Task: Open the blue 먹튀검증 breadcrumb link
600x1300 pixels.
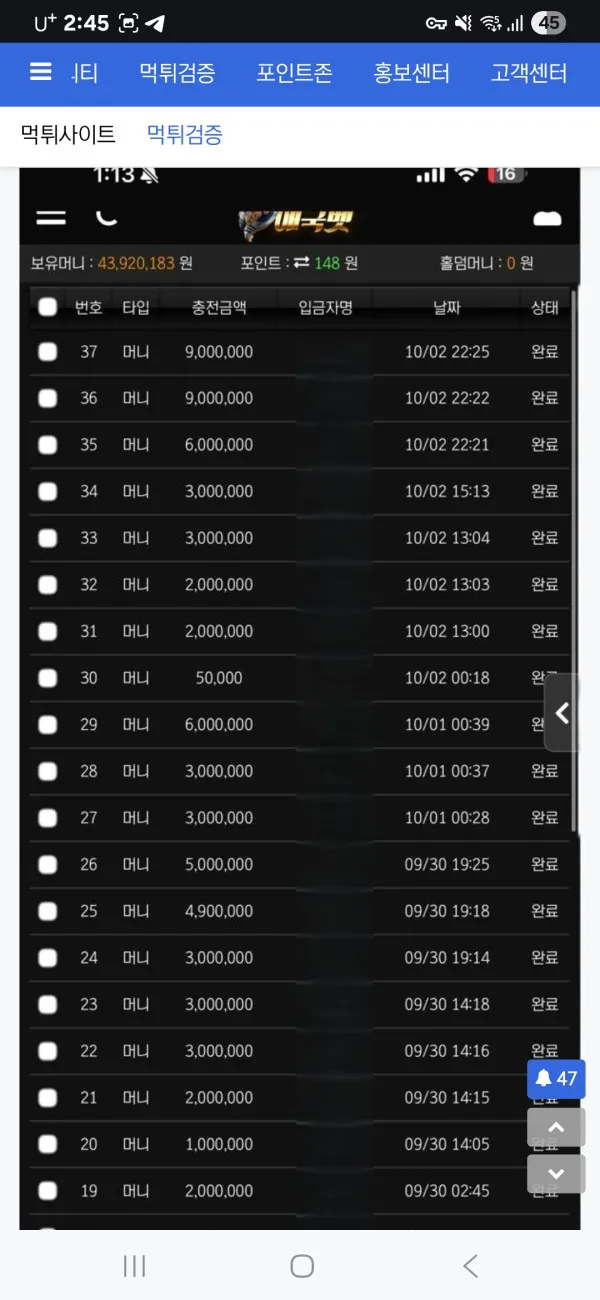Action: tap(185, 134)
